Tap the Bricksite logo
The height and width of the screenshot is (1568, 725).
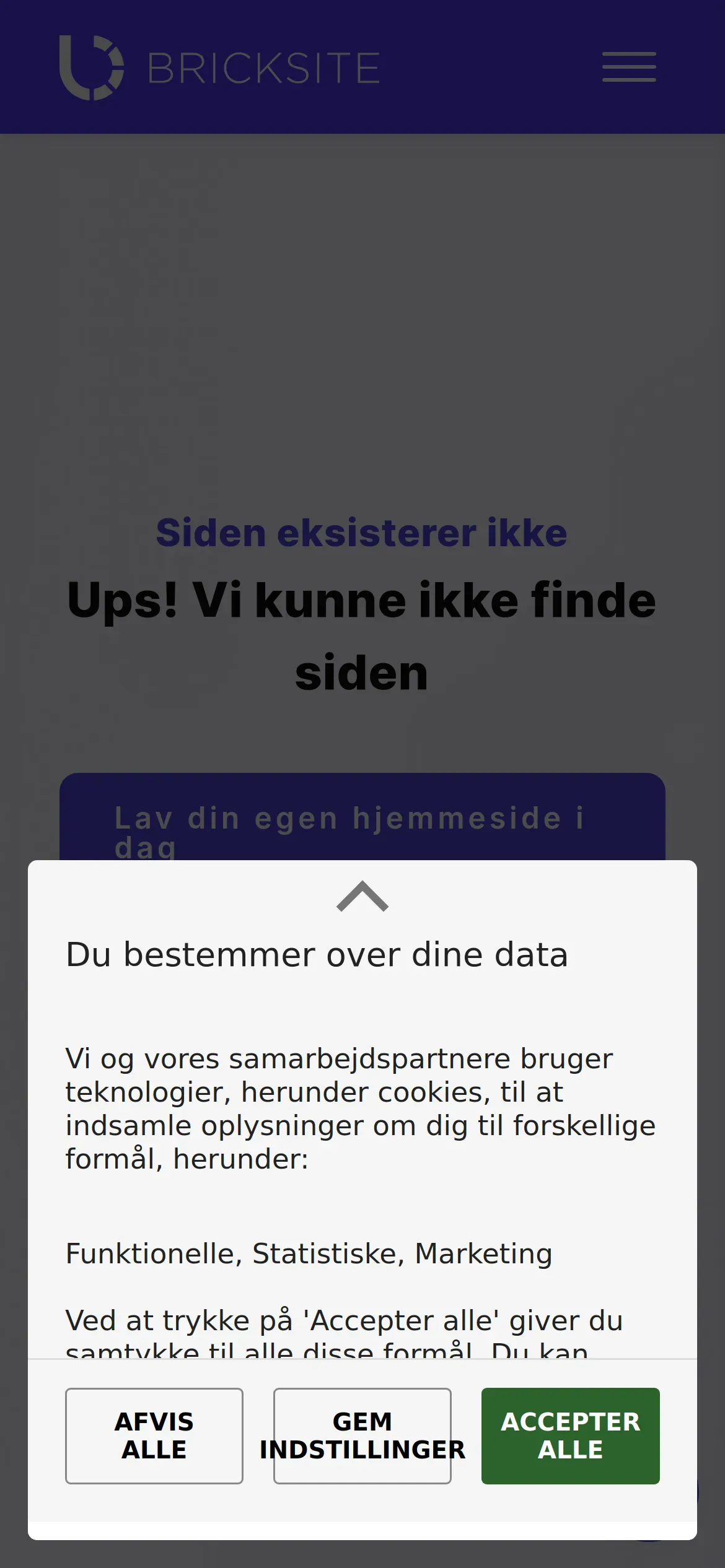tap(219, 68)
